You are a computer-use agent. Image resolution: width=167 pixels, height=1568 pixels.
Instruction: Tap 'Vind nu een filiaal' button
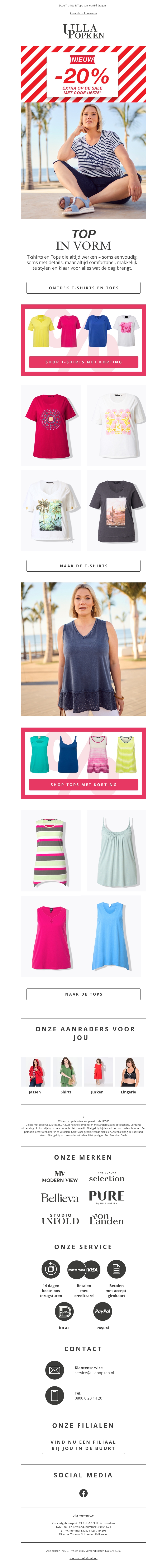[83, 1445]
